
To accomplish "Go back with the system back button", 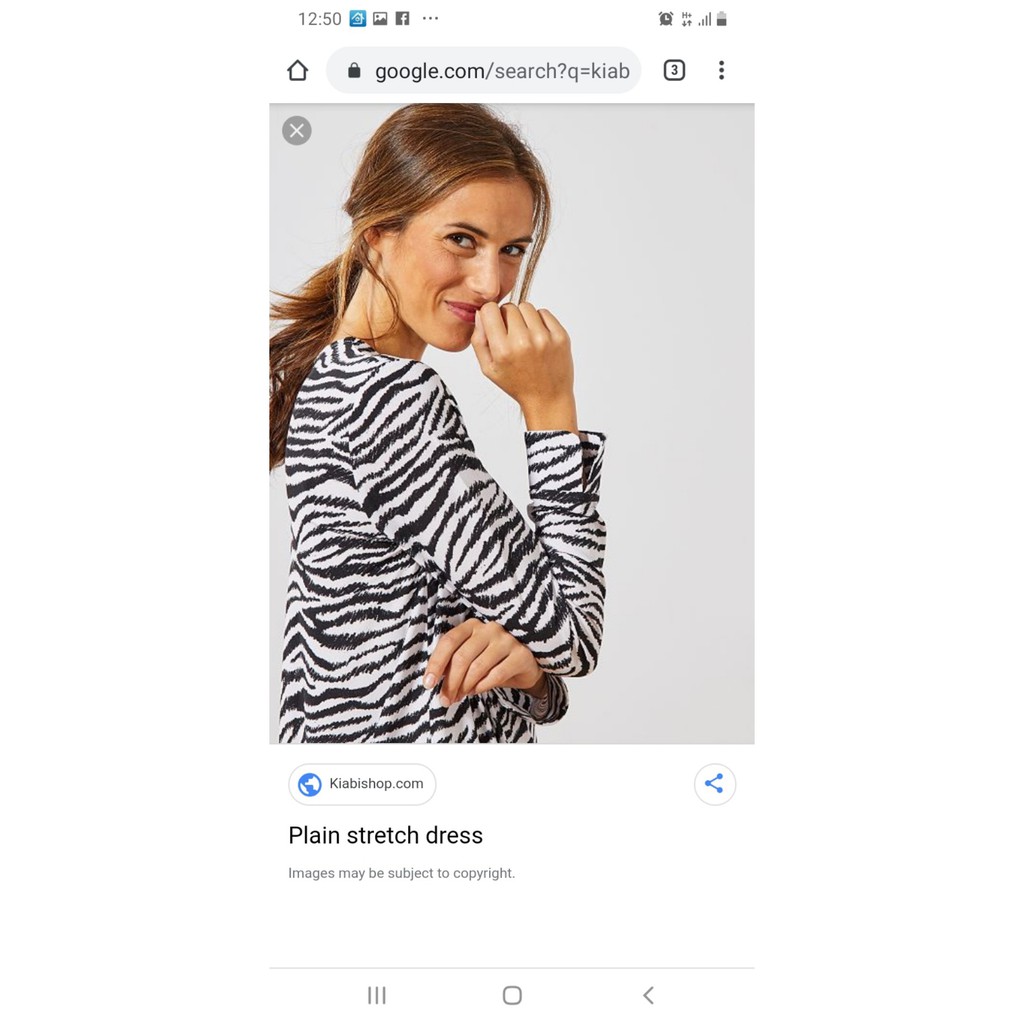I will pyautogui.click(x=648, y=995).
